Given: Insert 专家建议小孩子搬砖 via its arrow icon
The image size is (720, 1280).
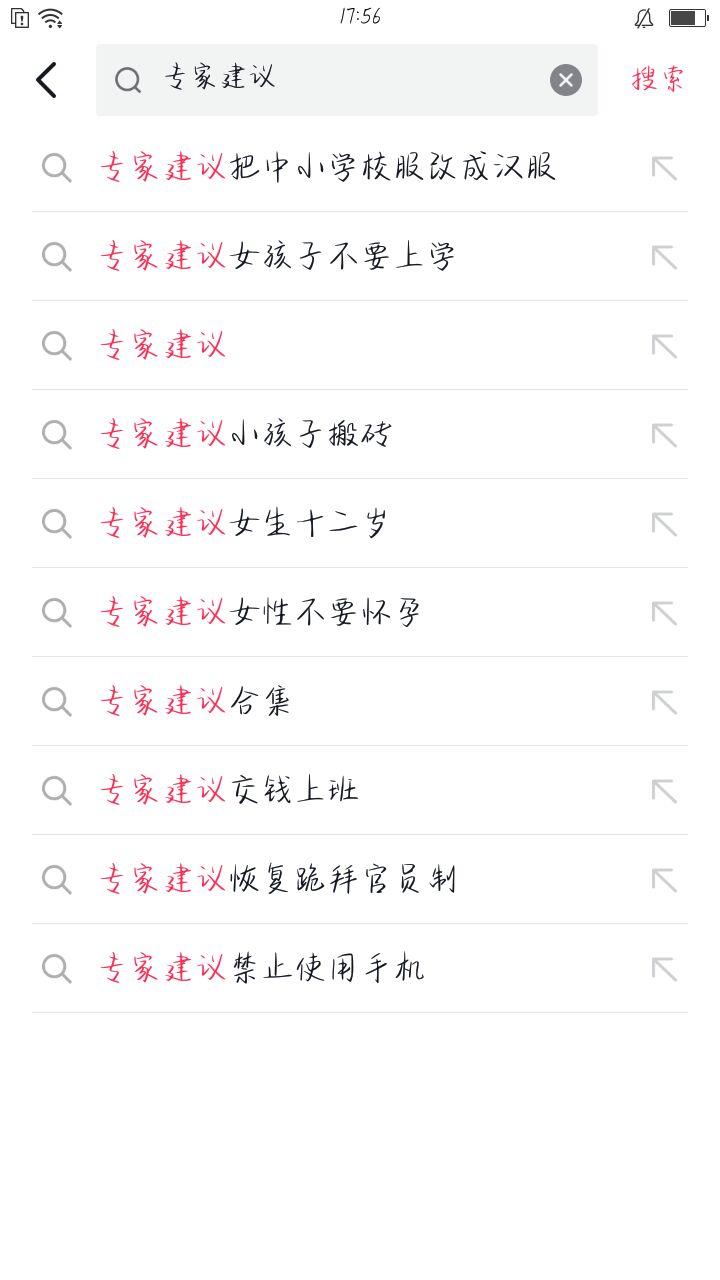Looking at the screenshot, I should click(x=664, y=435).
